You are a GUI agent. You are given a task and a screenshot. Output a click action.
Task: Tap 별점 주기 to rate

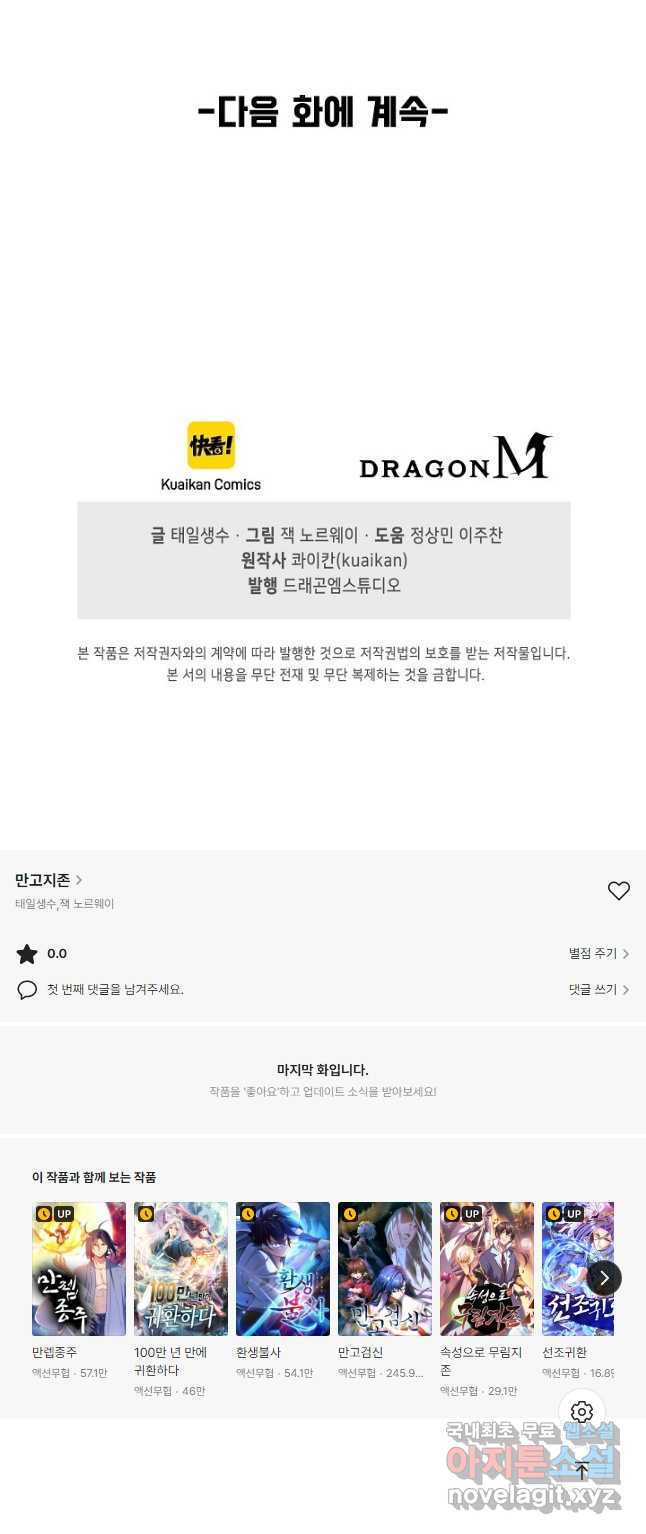coord(598,954)
